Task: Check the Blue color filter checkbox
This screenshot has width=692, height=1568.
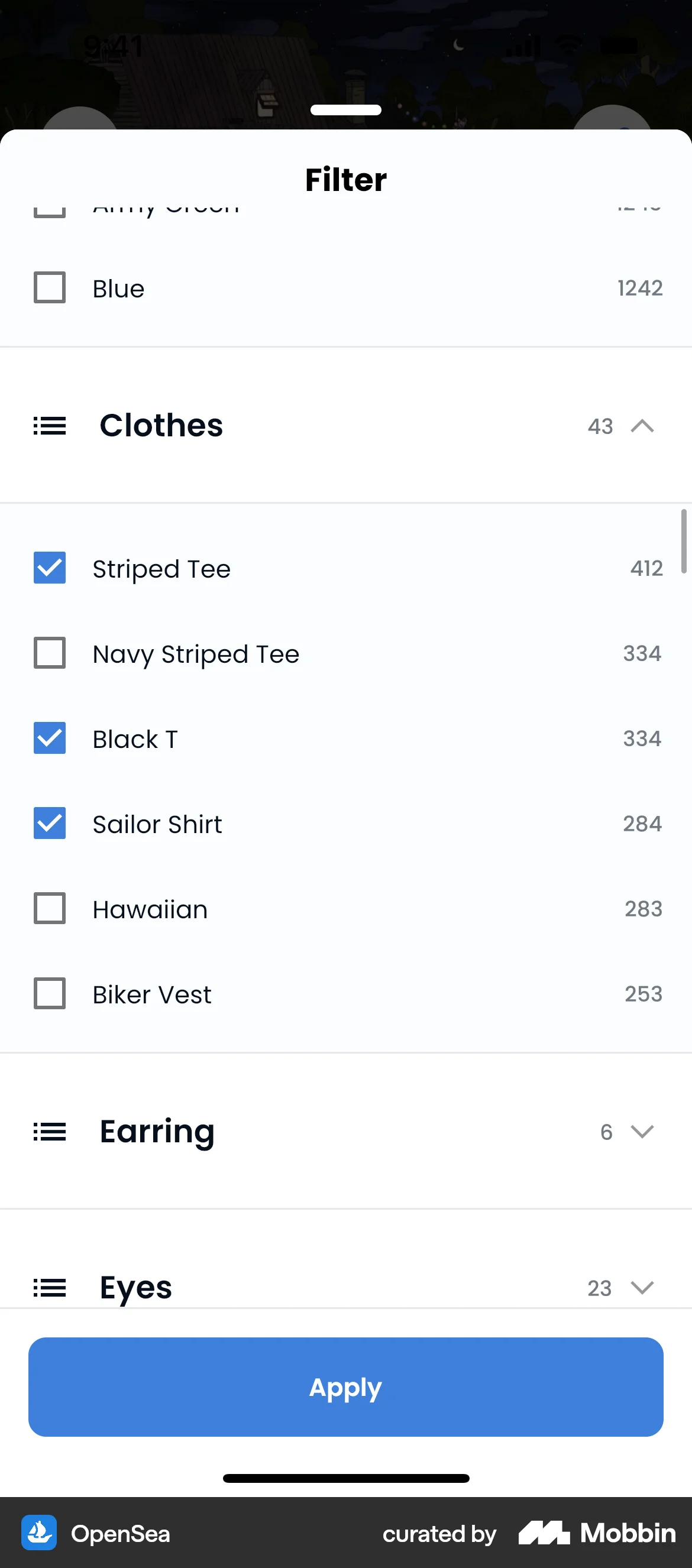Action: [49, 288]
